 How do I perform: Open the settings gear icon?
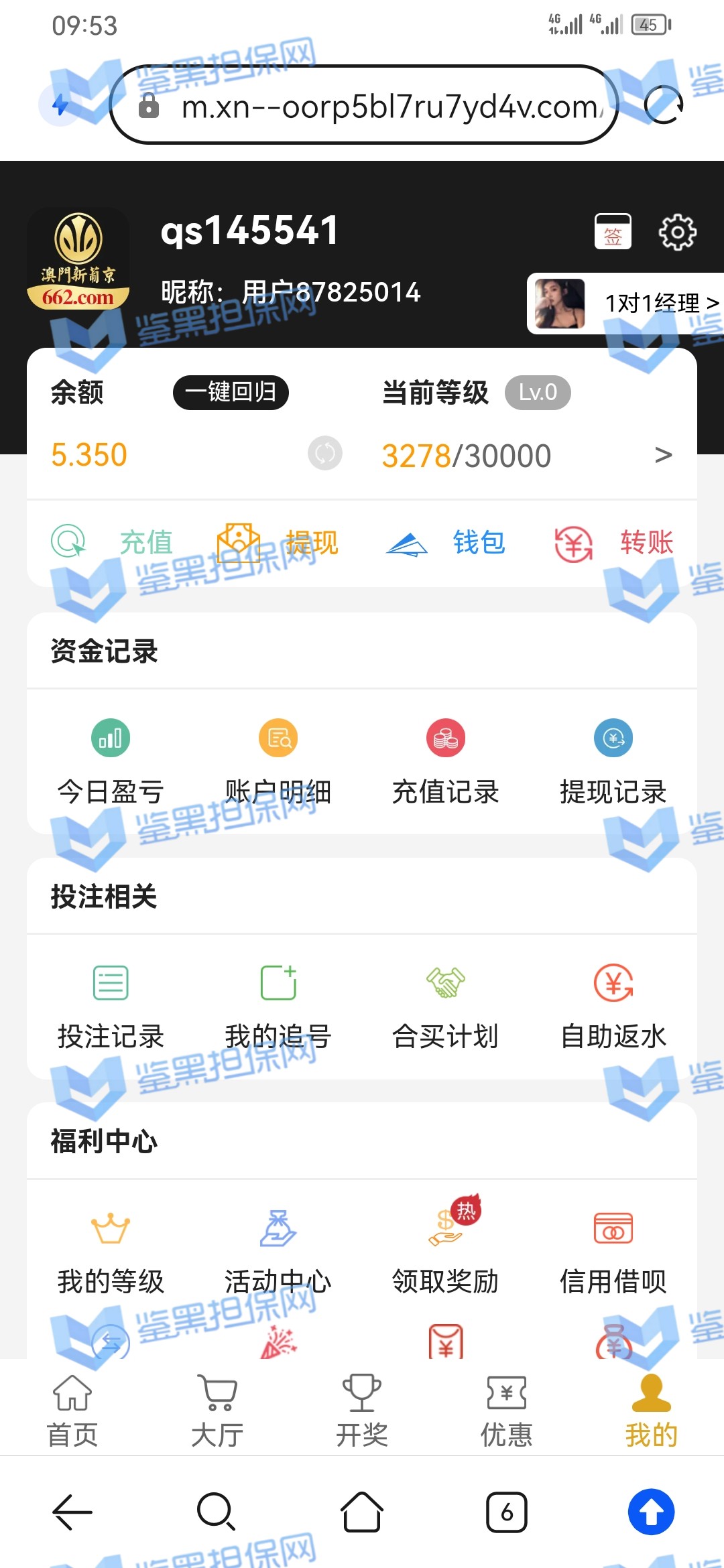pos(677,233)
